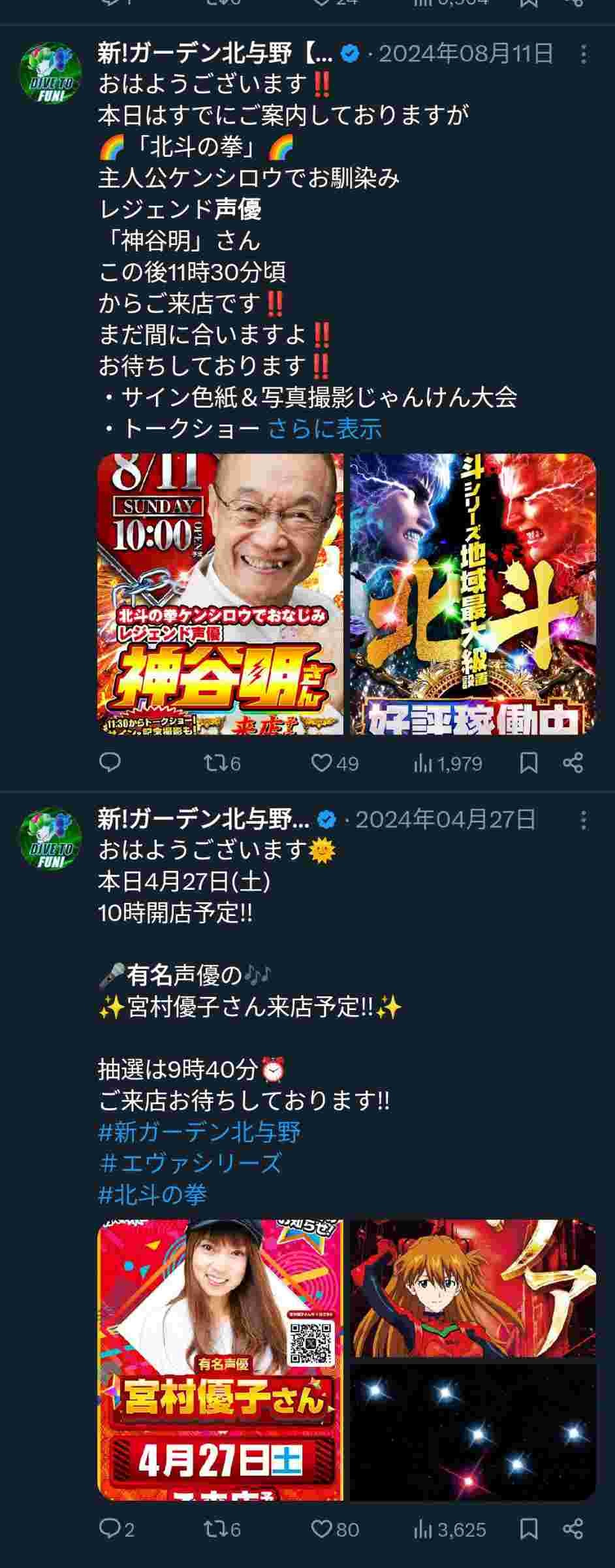
Task: Open the 北斗 好評稼働中 image
Action: tap(473, 594)
